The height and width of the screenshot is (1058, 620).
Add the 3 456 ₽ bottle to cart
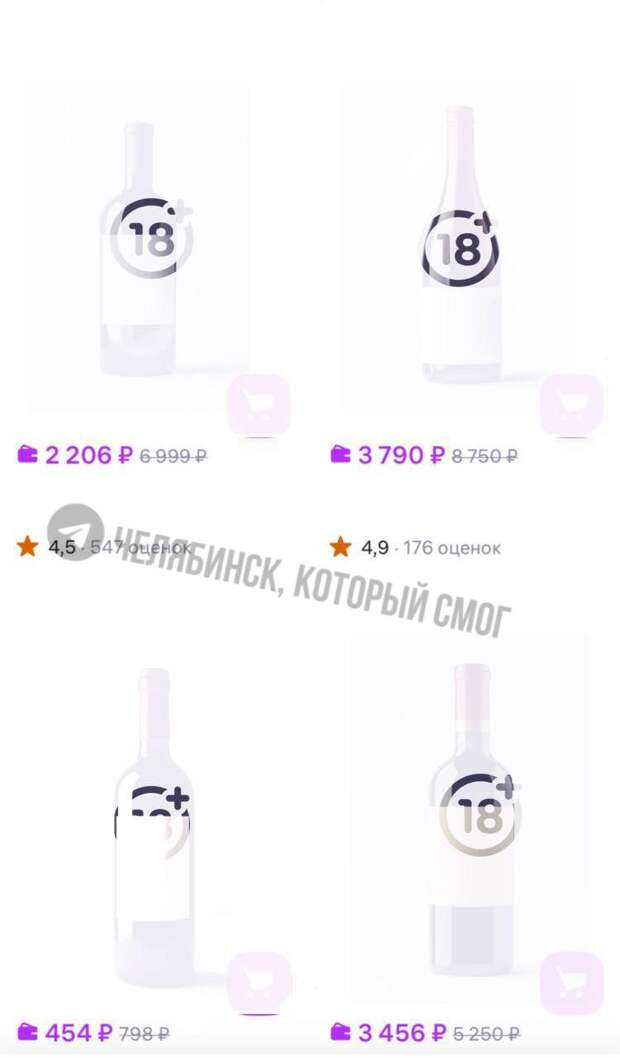tap(572, 983)
